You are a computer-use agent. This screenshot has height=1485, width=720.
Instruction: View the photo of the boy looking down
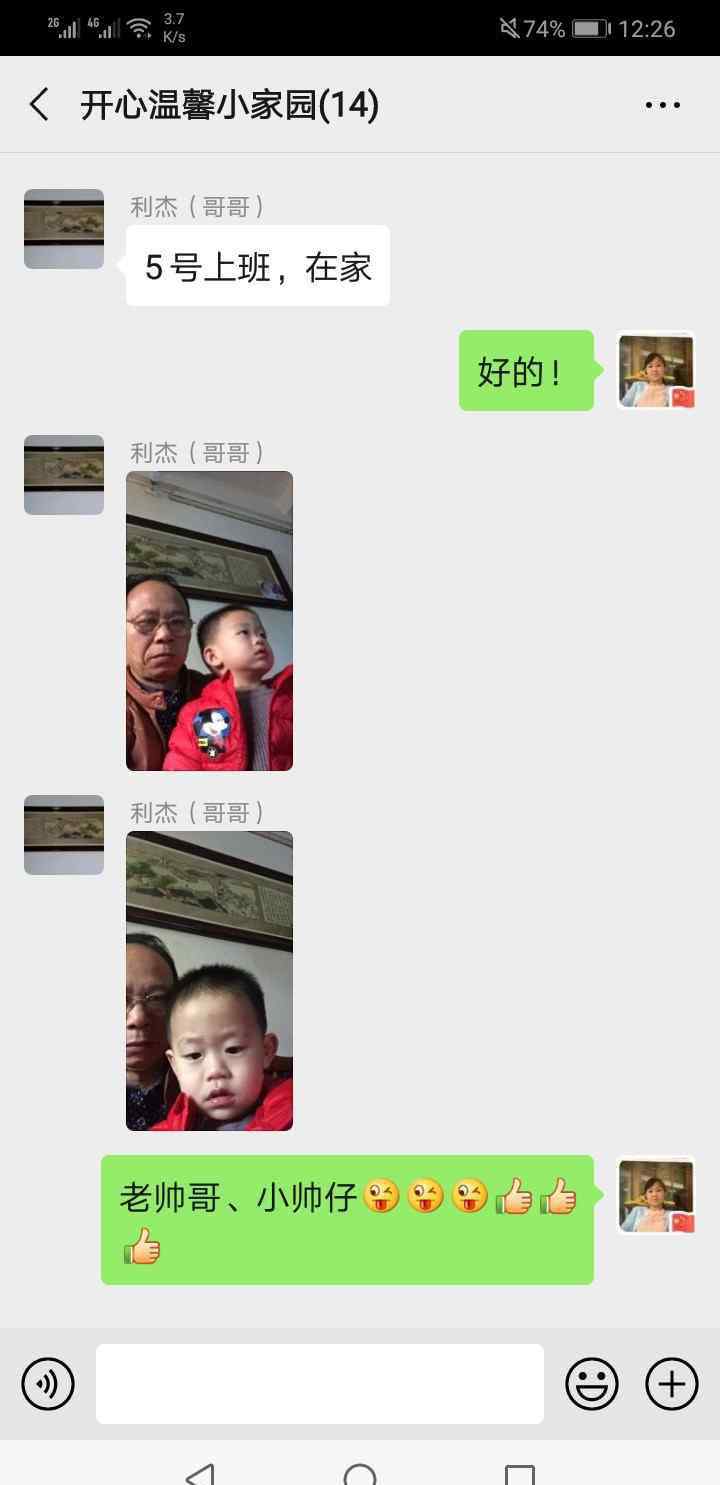(x=209, y=981)
